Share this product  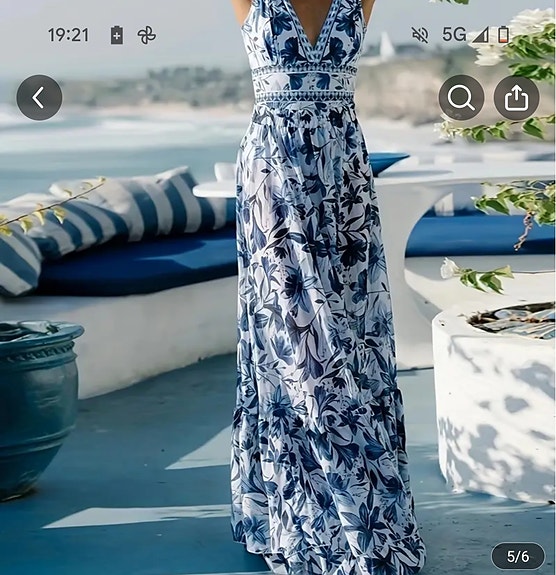(516, 98)
